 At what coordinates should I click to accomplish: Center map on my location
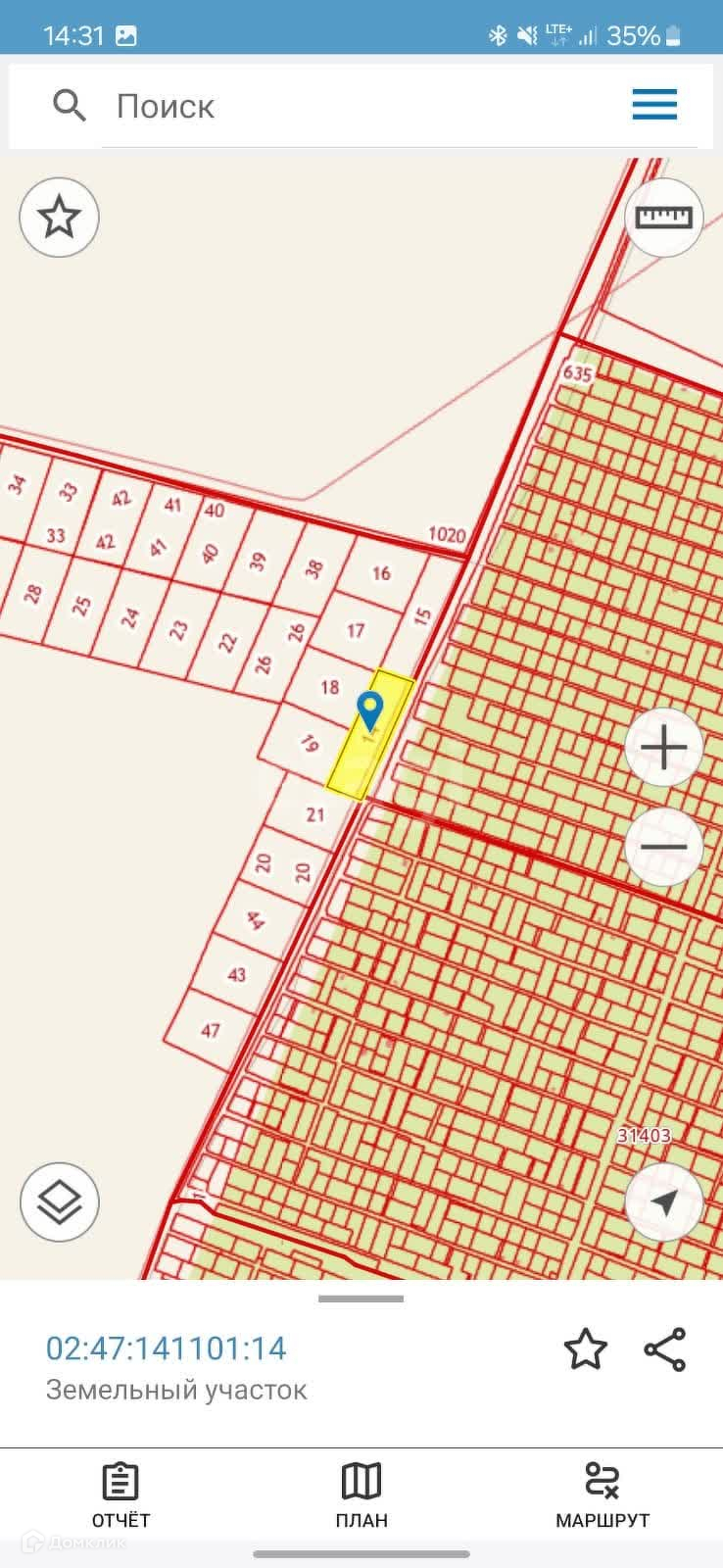pyautogui.click(x=664, y=1201)
